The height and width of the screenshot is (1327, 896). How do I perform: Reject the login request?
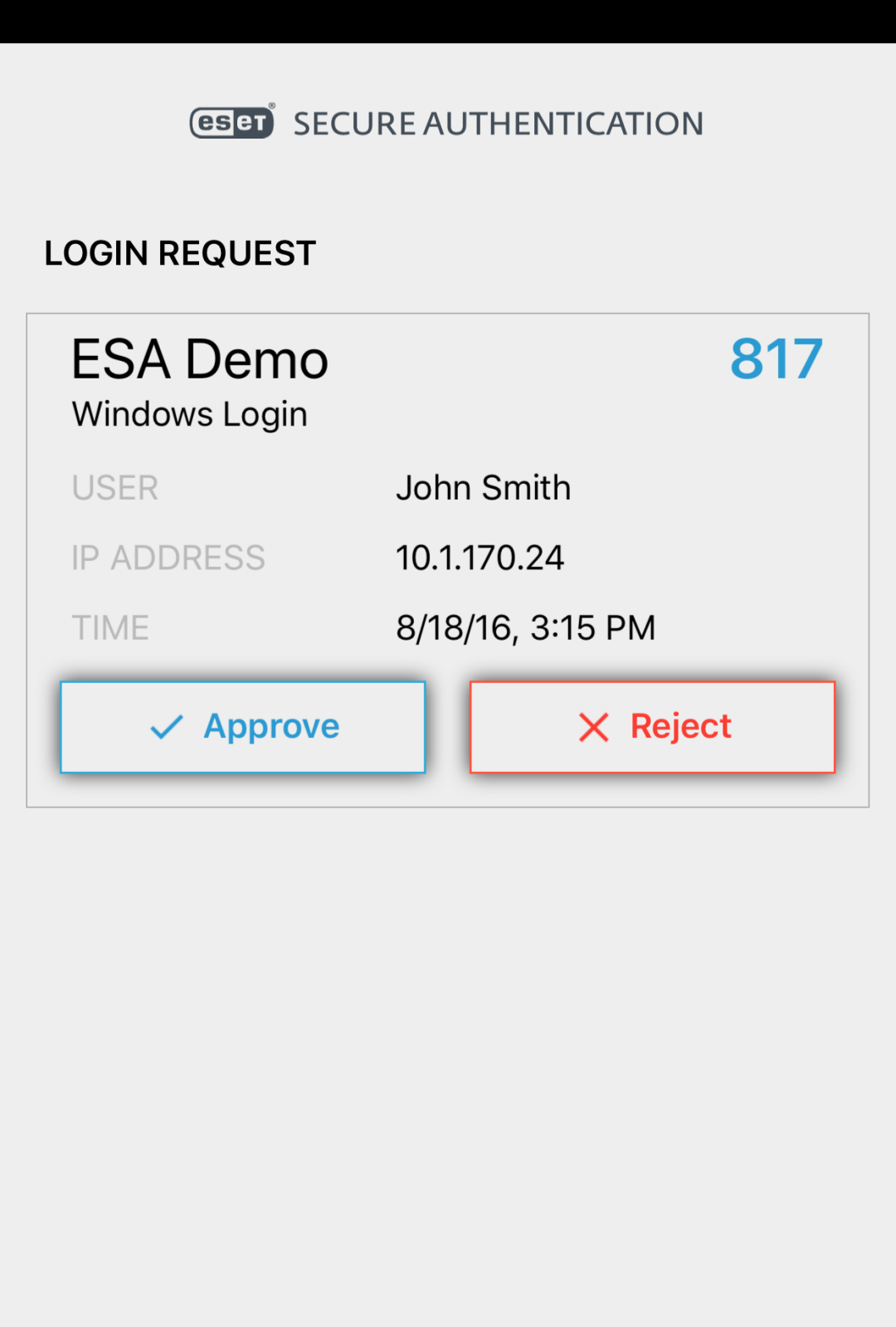(651, 726)
